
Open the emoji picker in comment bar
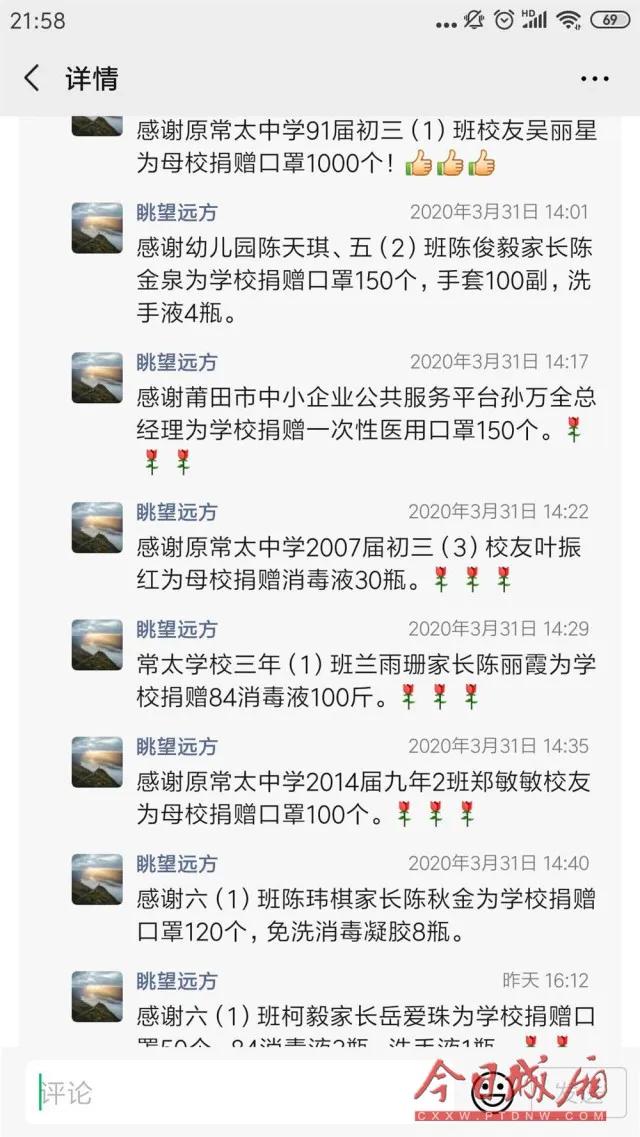point(489,1086)
